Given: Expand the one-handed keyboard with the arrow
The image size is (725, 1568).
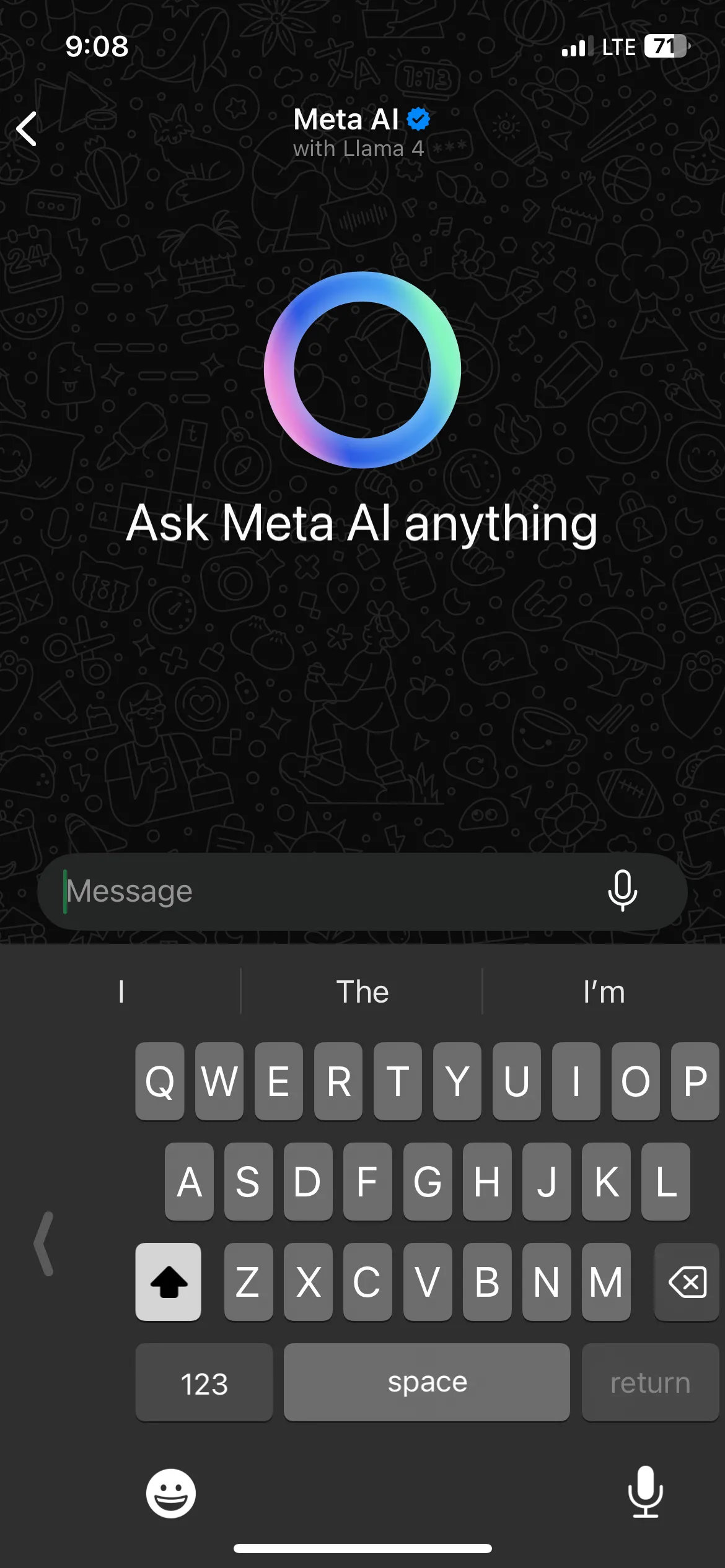Looking at the screenshot, I should tap(44, 1244).
